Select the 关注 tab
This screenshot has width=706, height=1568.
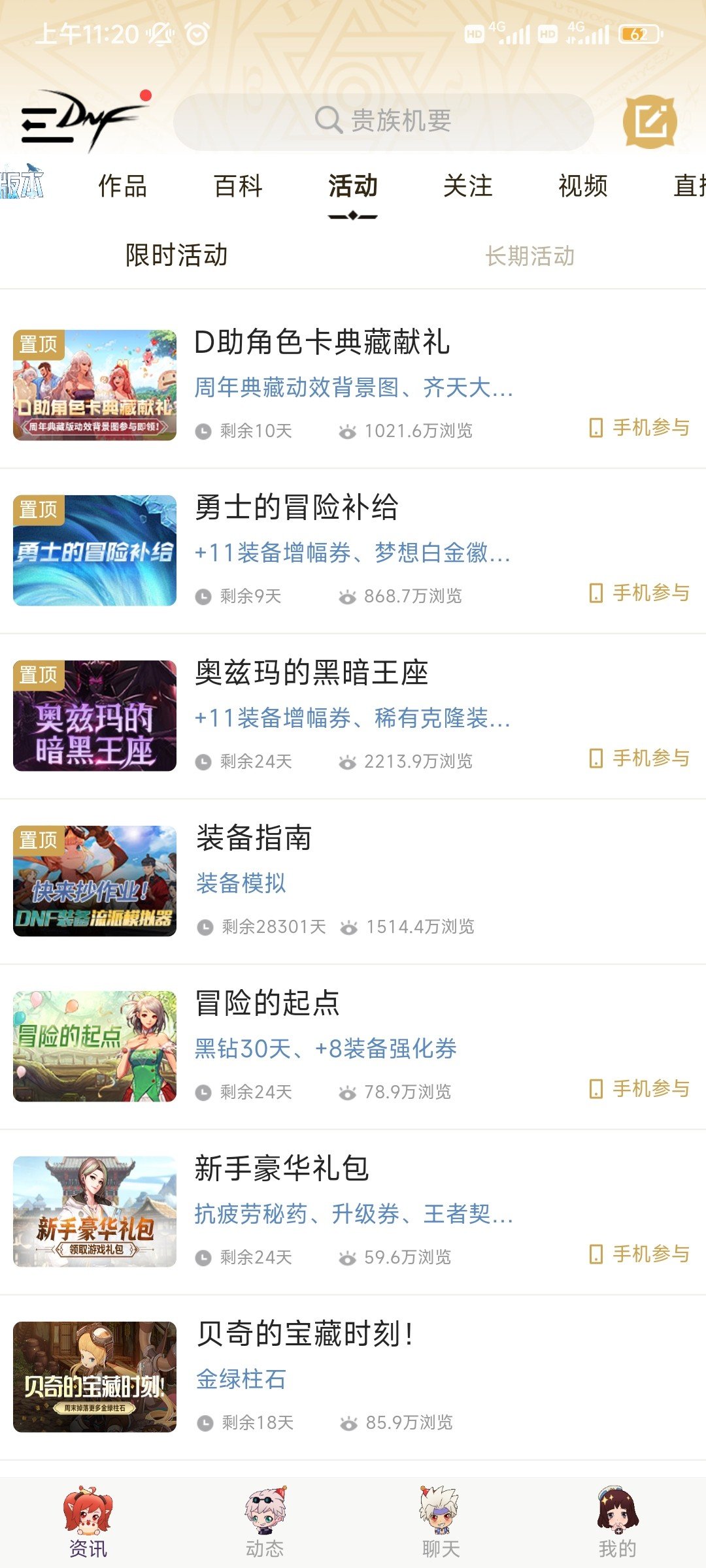pos(467,186)
